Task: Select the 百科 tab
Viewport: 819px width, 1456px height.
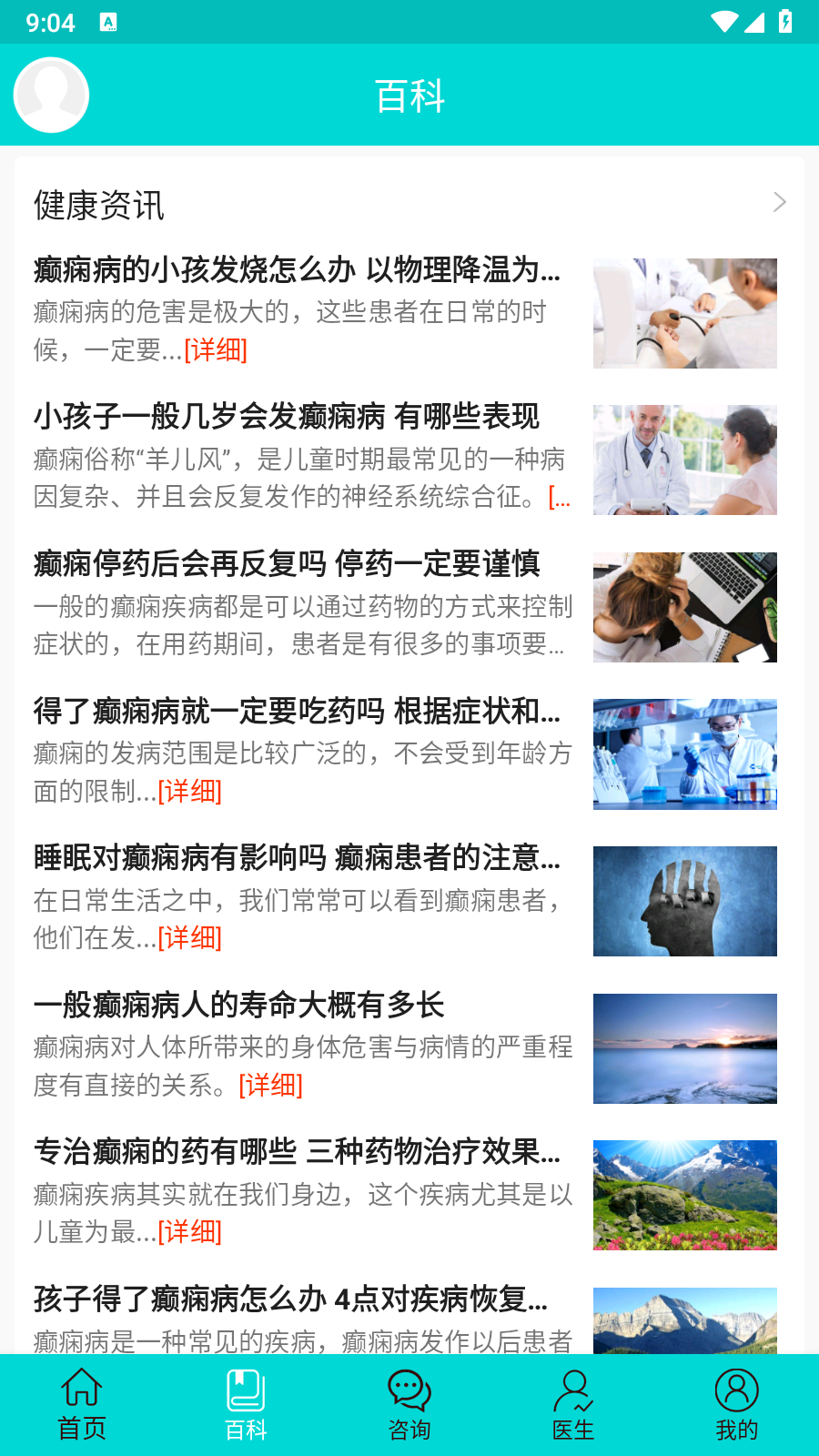Action: pyautogui.click(x=246, y=1405)
